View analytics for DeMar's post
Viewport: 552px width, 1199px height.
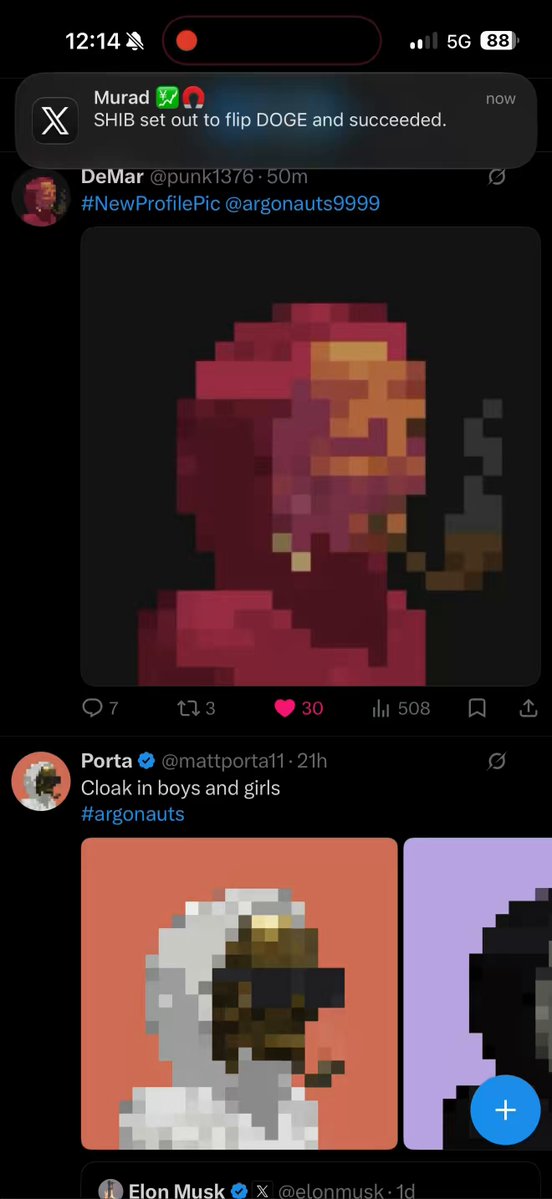point(401,709)
